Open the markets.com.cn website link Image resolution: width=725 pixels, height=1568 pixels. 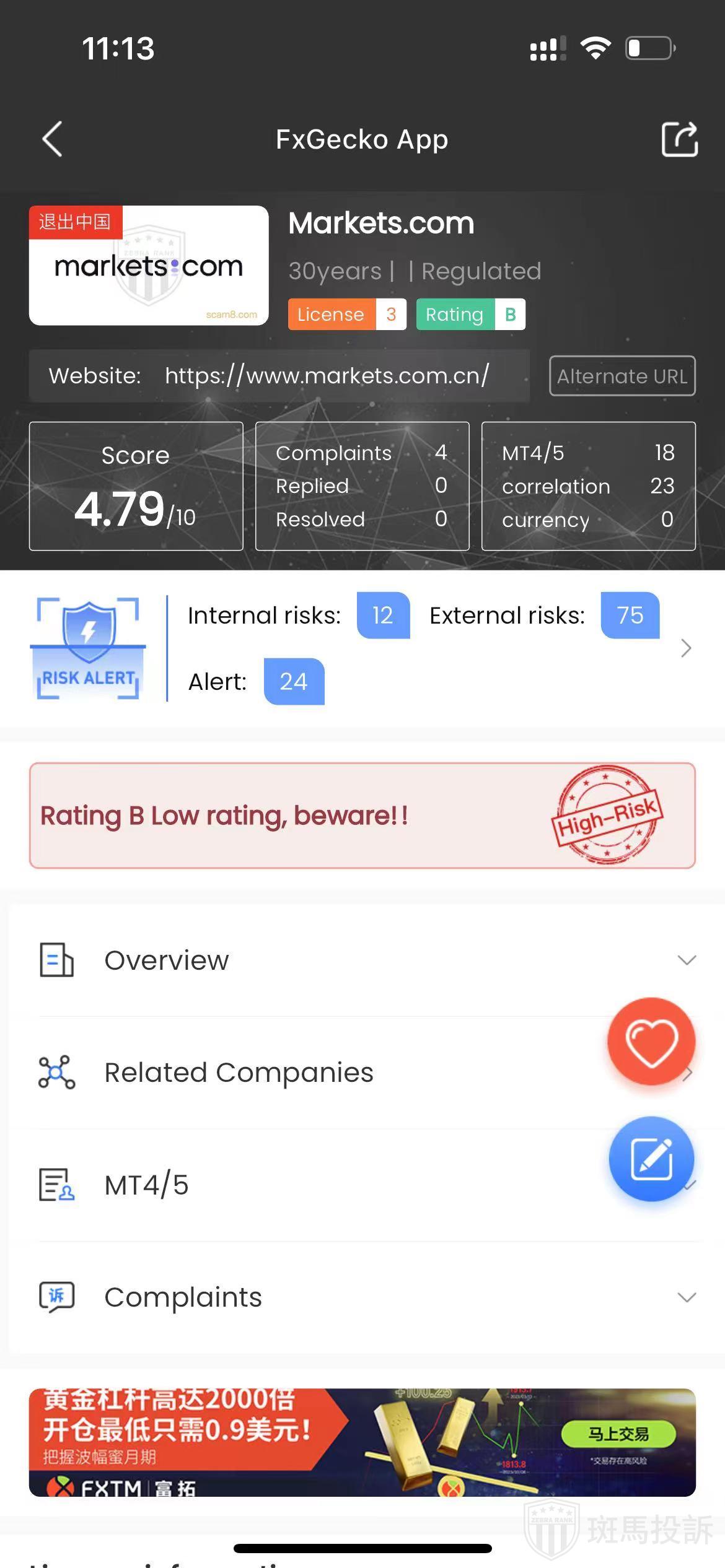pos(327,376)
